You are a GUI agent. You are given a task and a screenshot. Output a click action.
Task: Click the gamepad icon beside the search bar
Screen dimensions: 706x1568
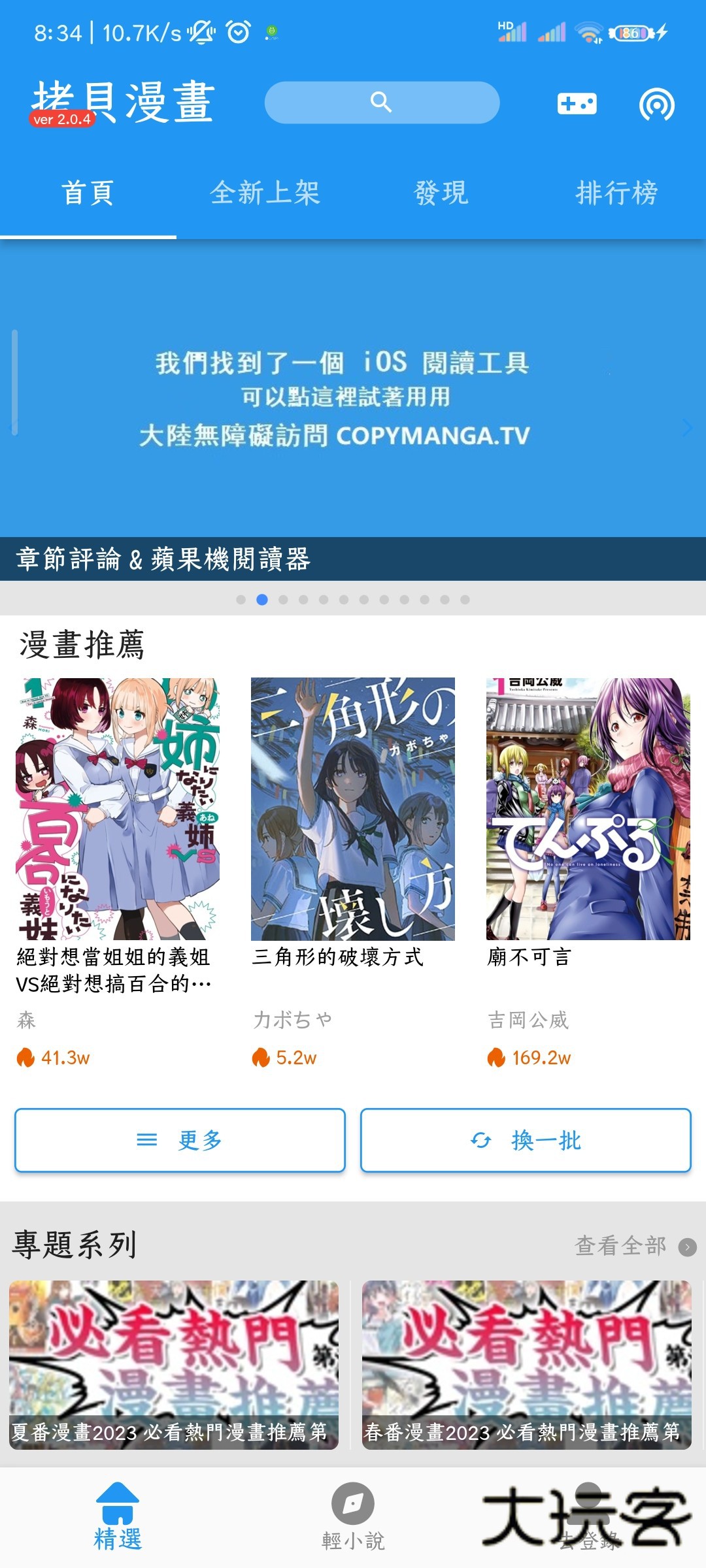point(577,103)
